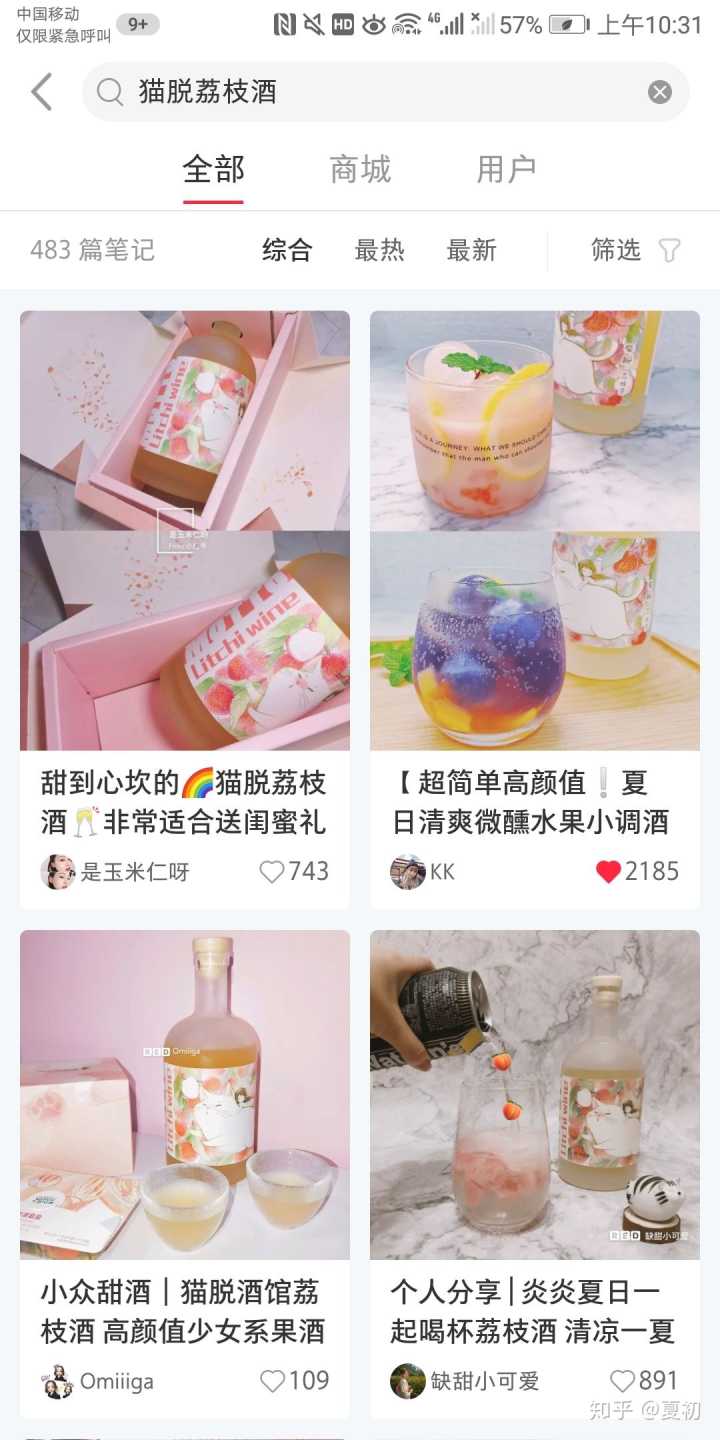Like the note by 缺甜小可爱

coord(622,1382)
